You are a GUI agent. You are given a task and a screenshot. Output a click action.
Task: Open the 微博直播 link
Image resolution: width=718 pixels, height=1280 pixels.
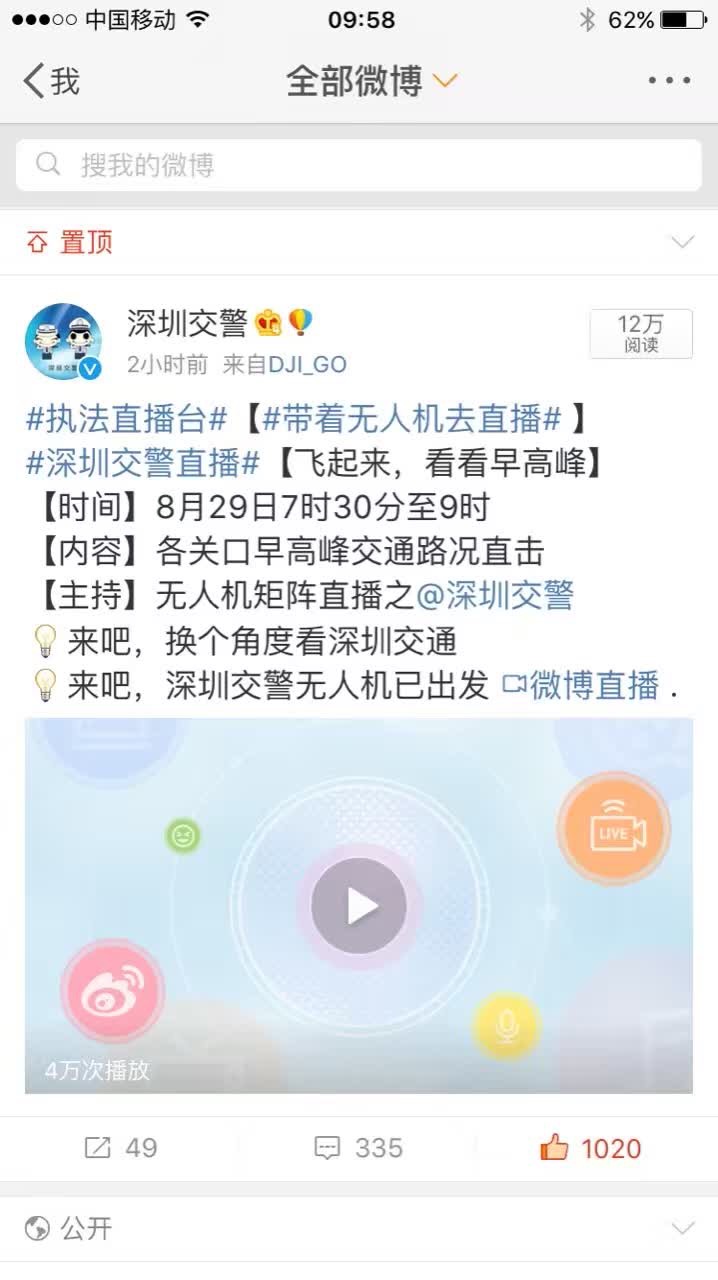(x=582, y=686)
